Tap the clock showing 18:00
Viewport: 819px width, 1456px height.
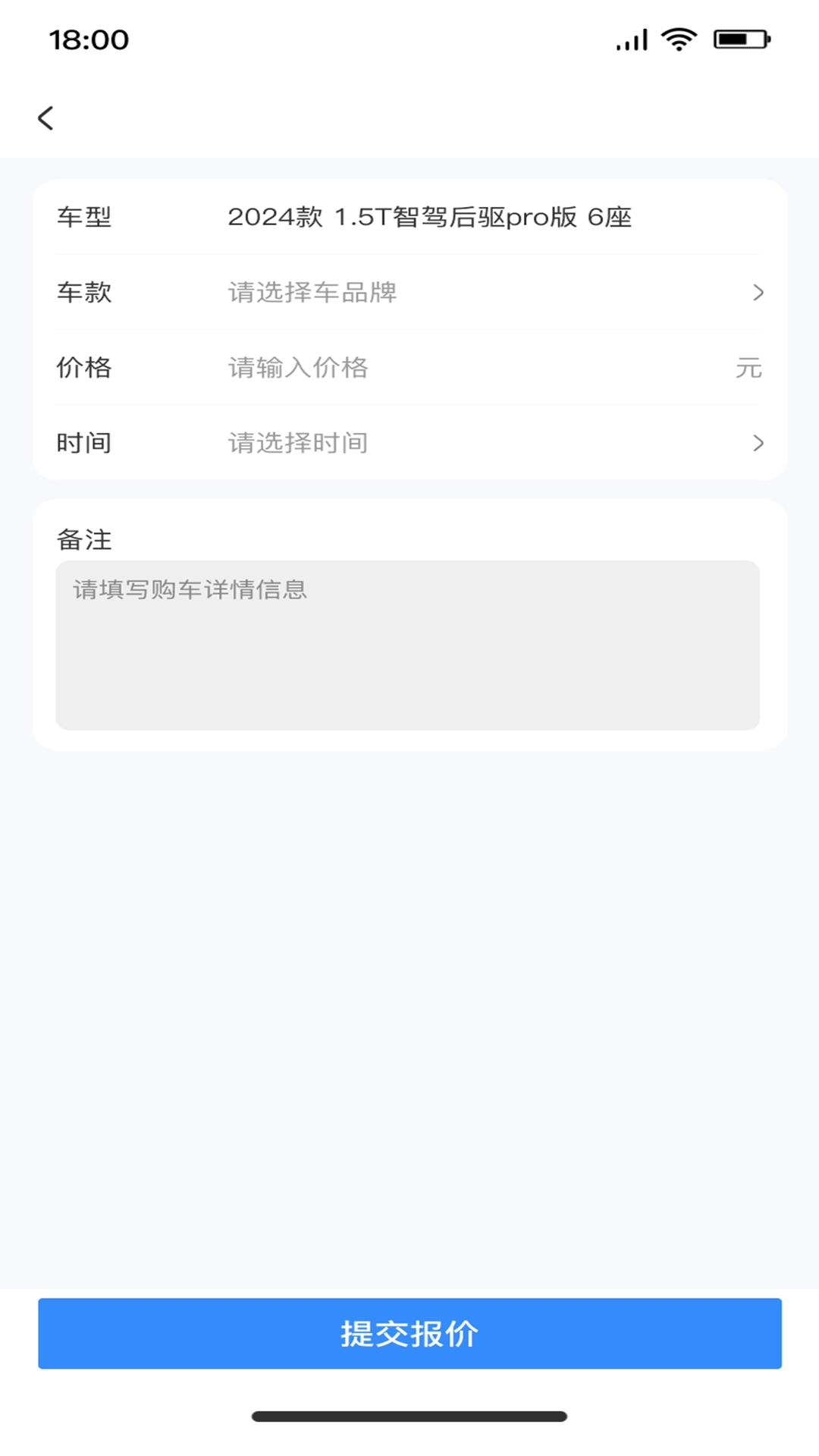click(x=87, y=41)
